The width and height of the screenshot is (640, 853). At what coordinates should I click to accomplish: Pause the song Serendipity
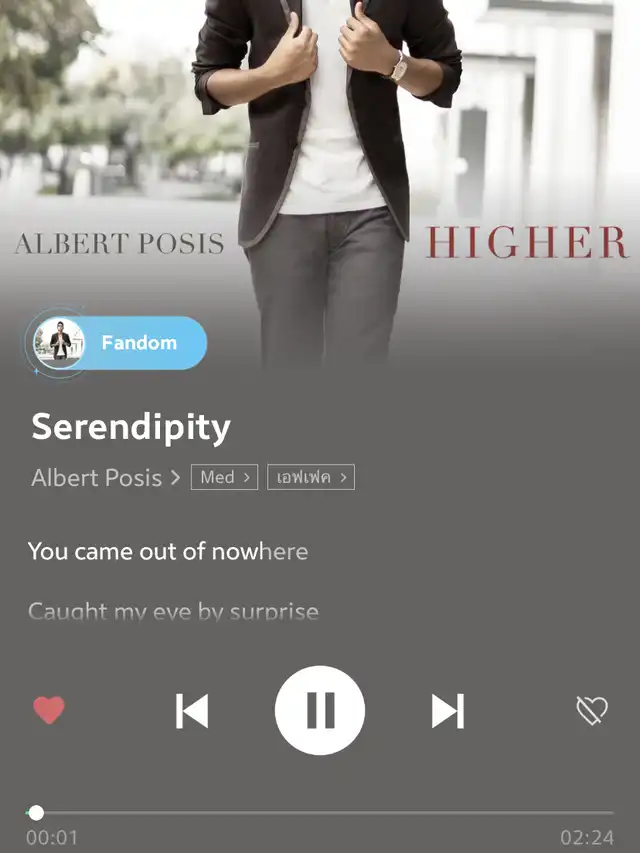click(x=320, y=710)
